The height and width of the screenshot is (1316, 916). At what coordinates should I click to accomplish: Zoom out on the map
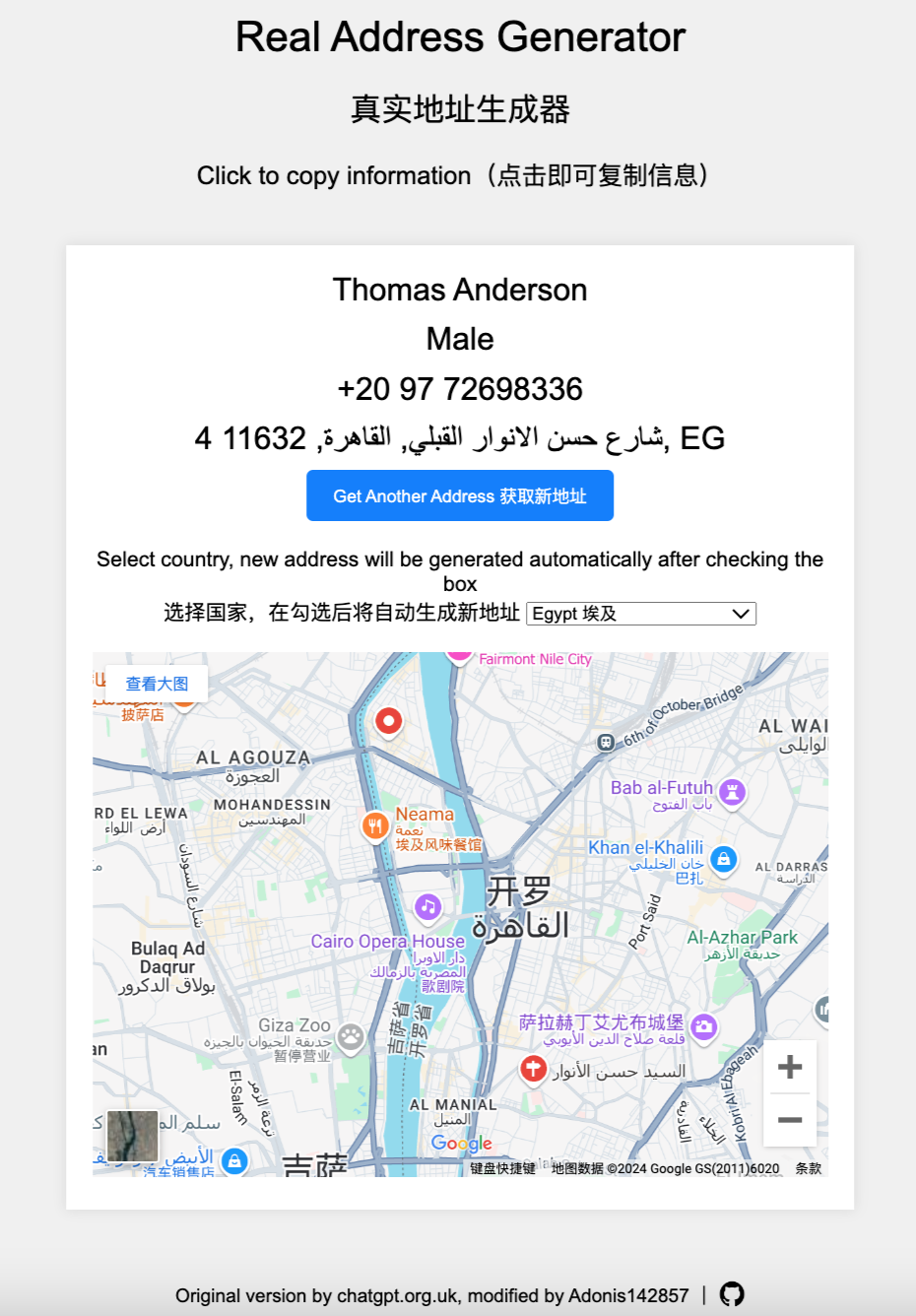pos(789,1120)
